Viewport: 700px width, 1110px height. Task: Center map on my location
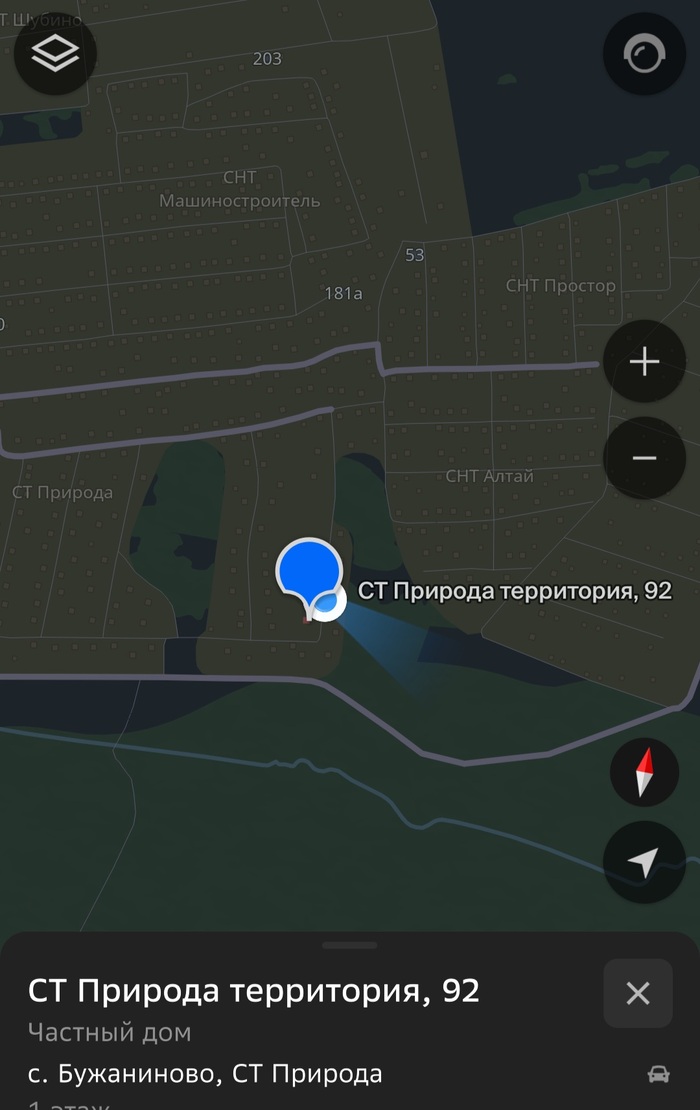644,862
